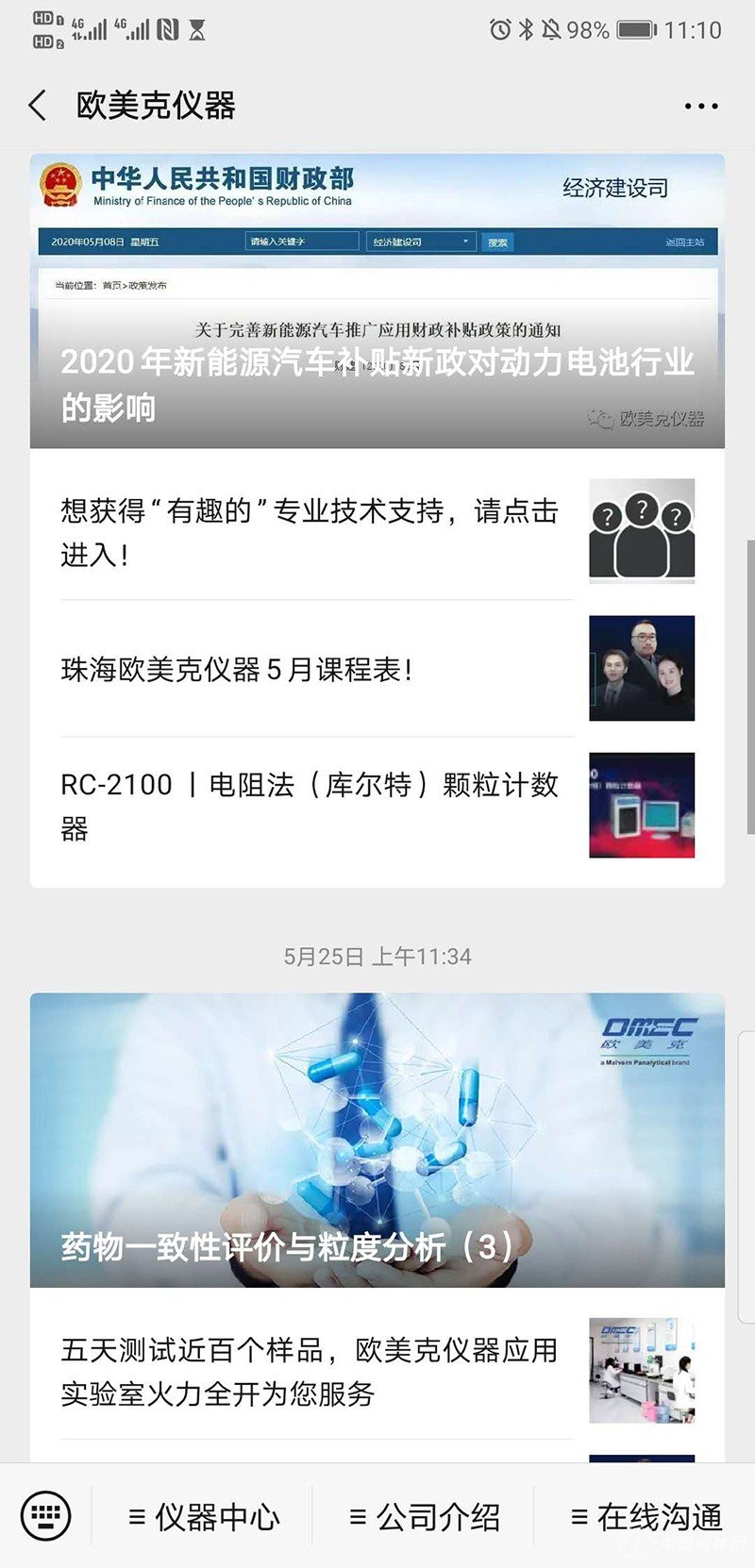Image resolution: width=755 pixels, height=1568 pixels.
Task: Go back from 欧美克仪器 page
Action: click(x=38, y=106)
